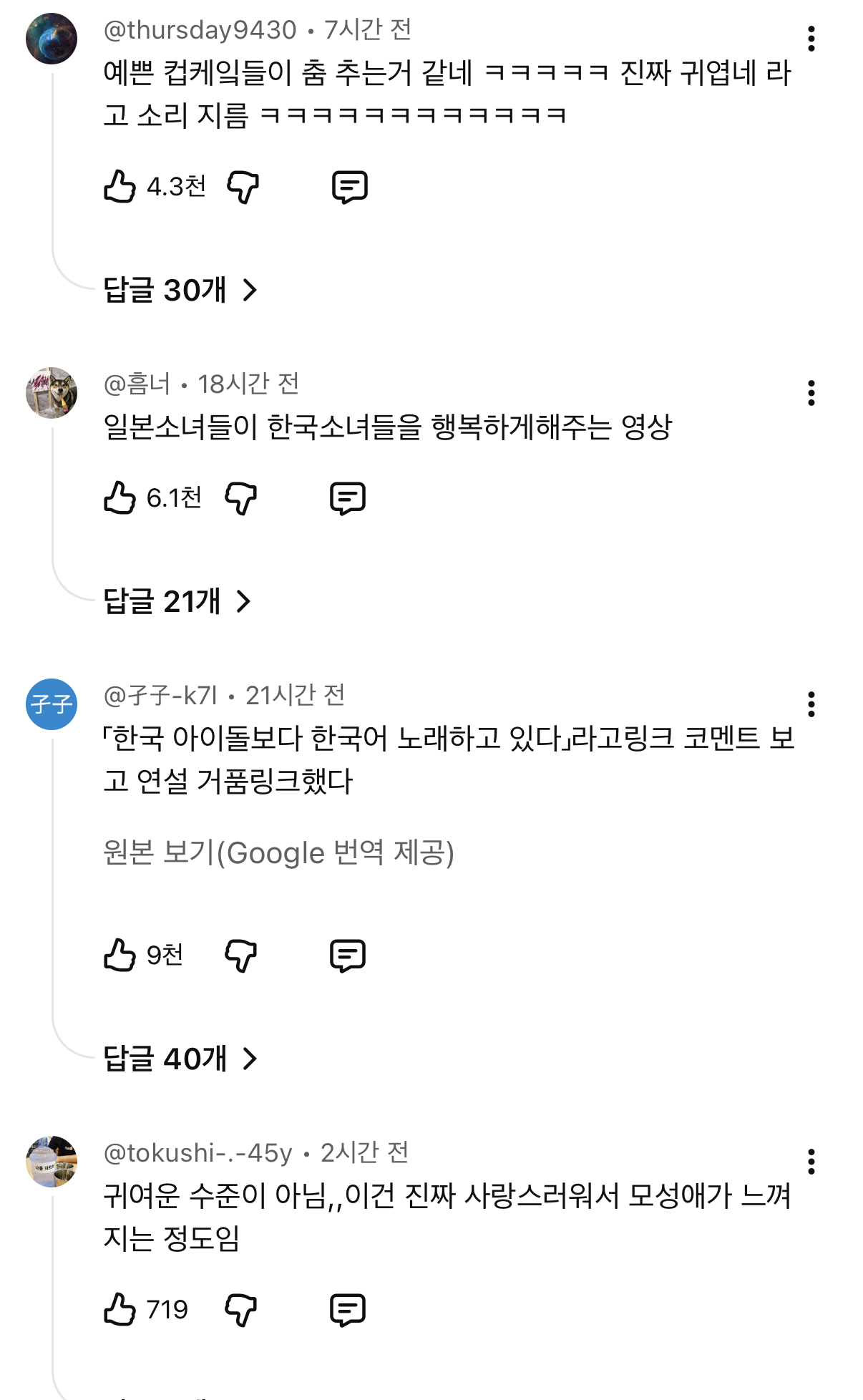
Task: Show the 40 replies under @子子-k기
Action: (x=179, y=1060)
